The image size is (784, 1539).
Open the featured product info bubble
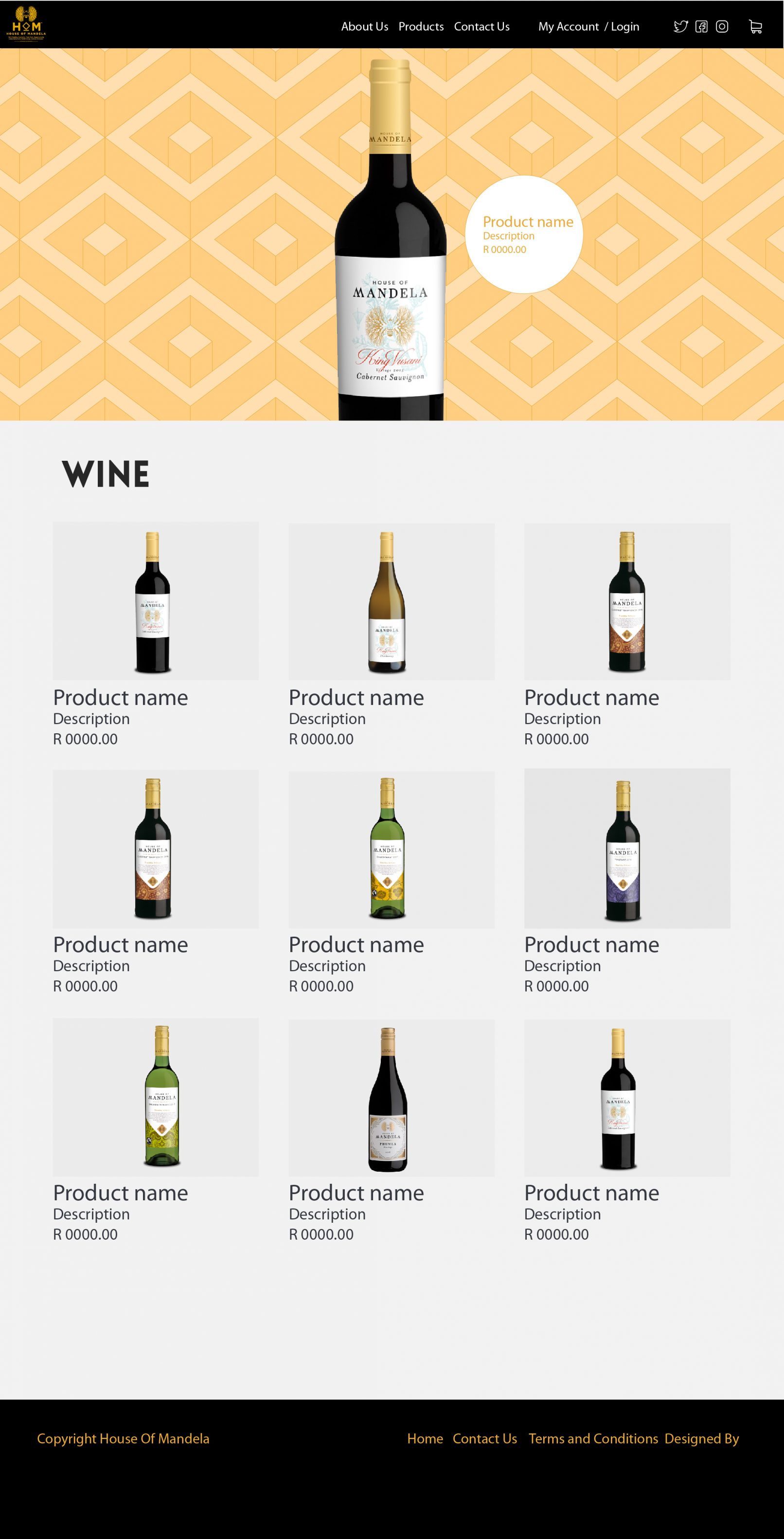pos(524,234)
